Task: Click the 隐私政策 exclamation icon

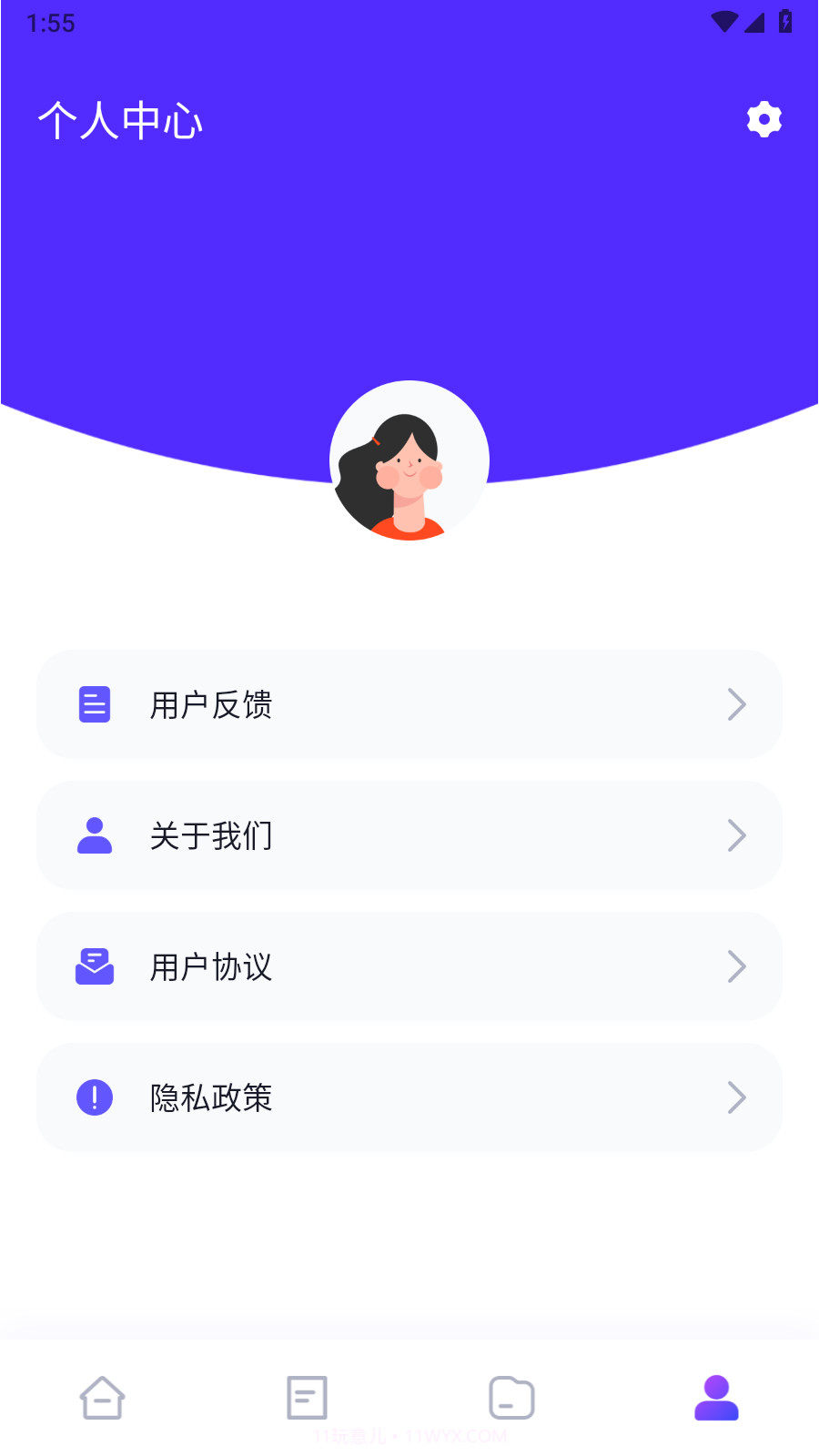Action: click(94, 1097)
